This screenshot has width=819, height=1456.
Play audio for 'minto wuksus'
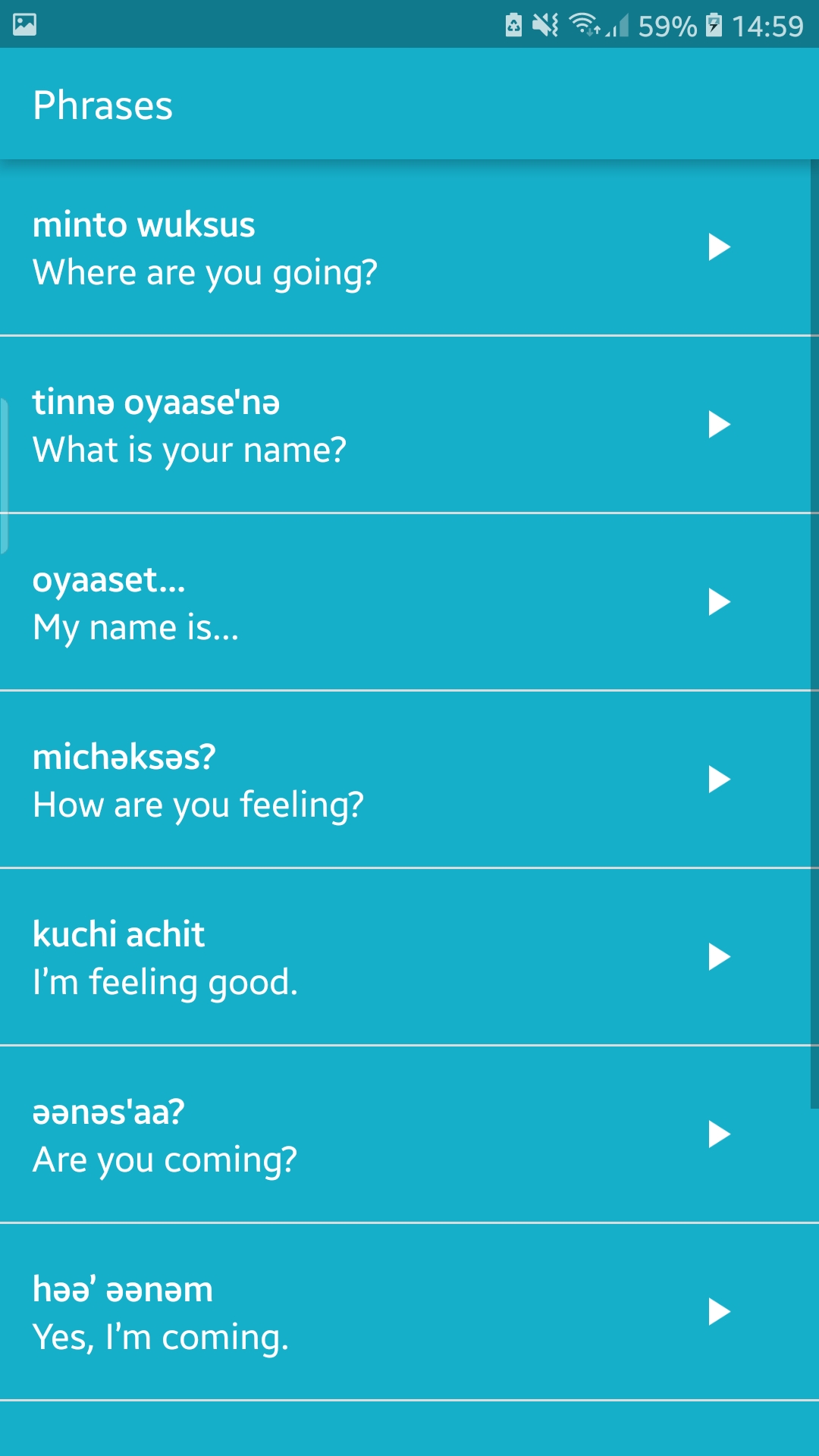718,247
